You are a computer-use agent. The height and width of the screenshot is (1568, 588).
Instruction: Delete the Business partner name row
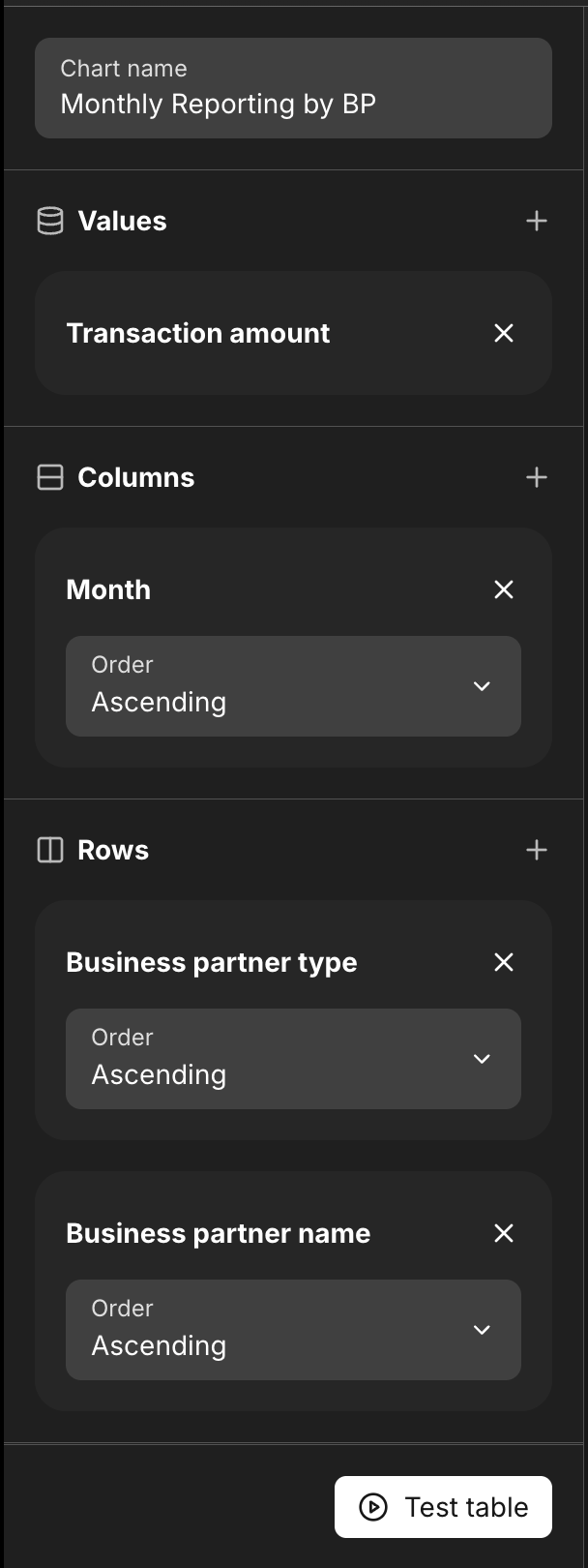[x=504, y=1234]
